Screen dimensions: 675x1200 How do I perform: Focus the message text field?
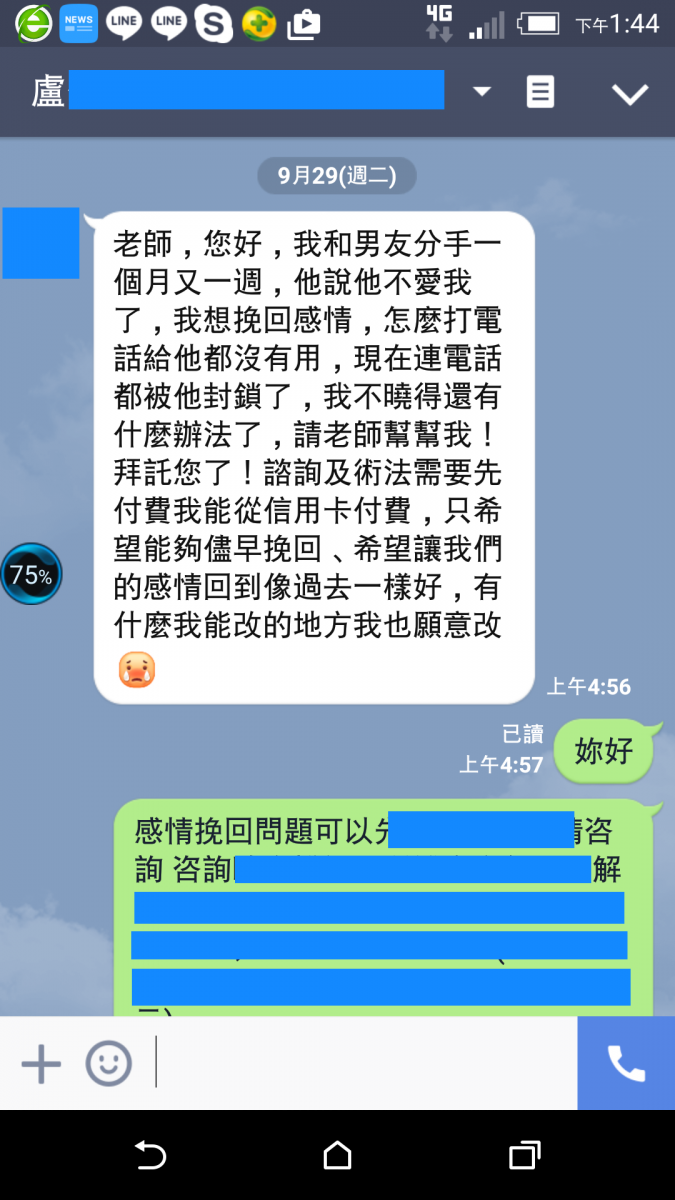click(x=360, y=1064)
